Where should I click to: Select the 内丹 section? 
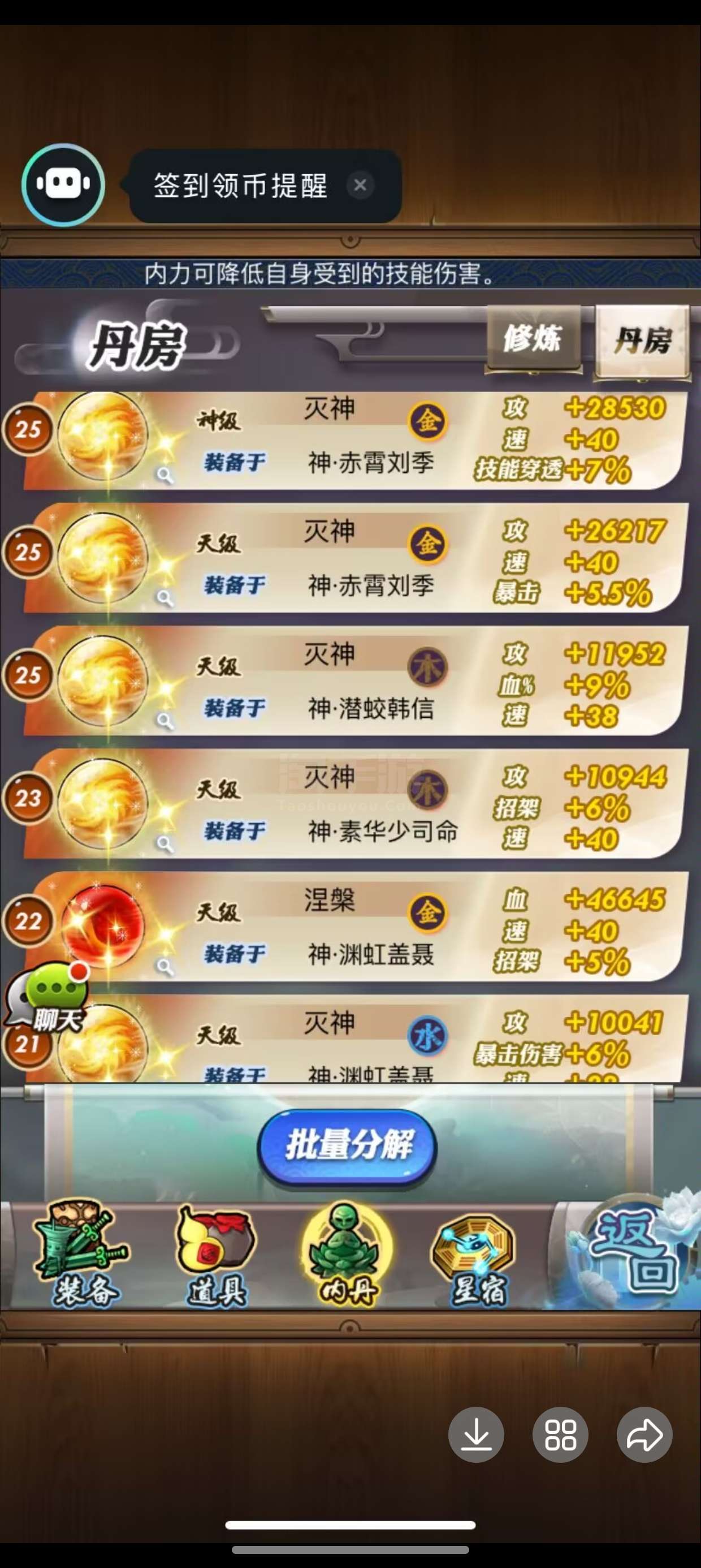click(348, 1256)
